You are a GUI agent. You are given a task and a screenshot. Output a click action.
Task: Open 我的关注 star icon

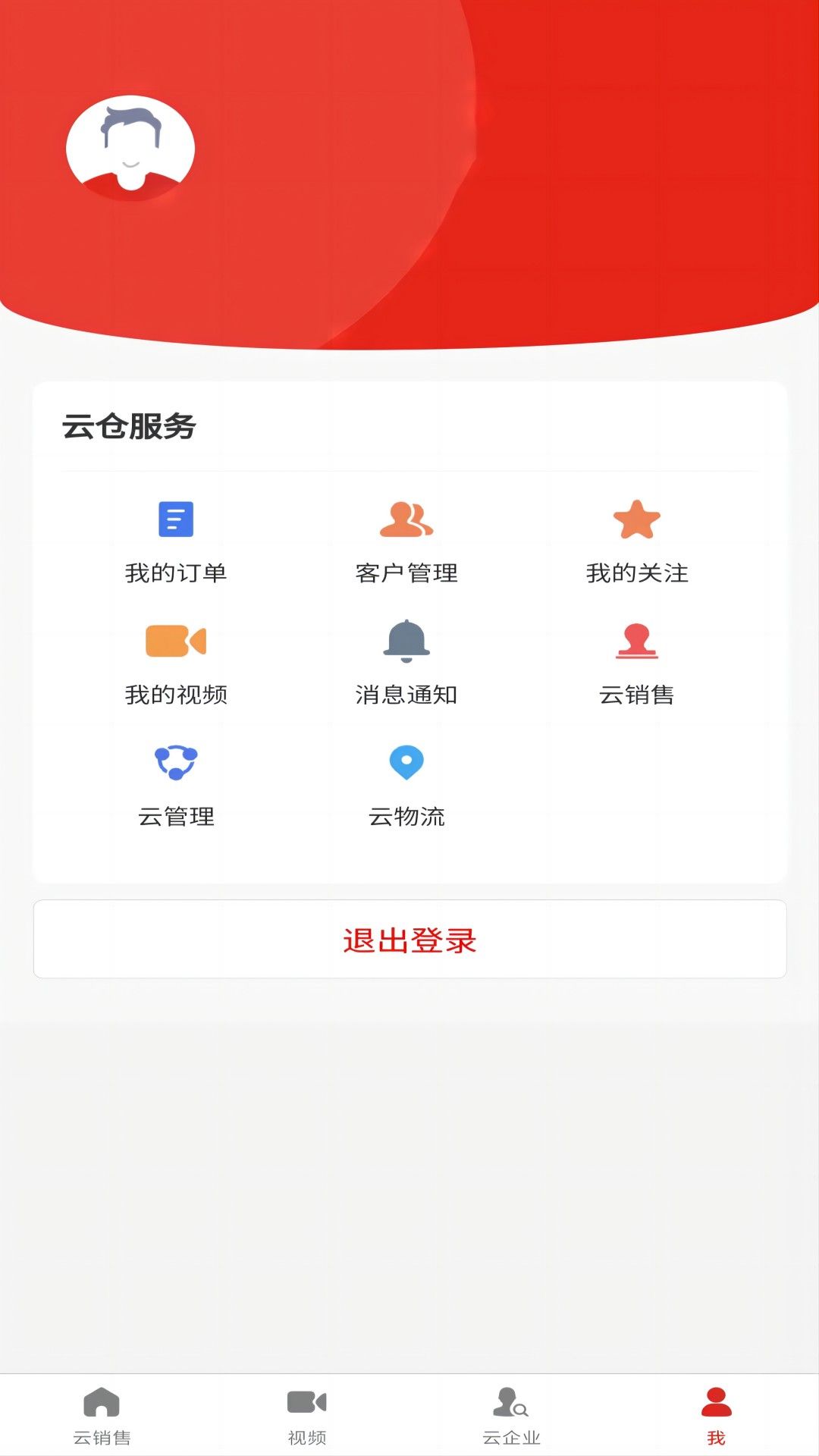point(638,520)
